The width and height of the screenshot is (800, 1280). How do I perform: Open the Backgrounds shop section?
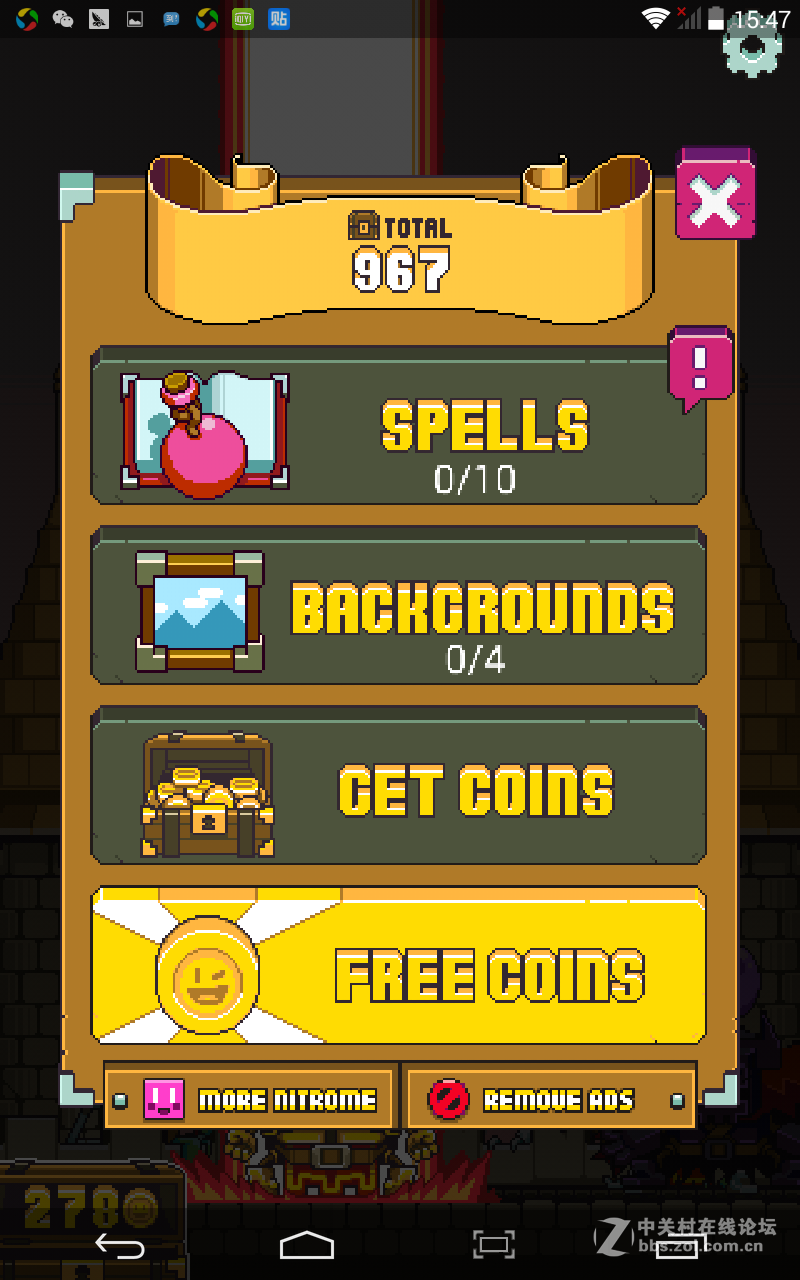[x=398, y=606]
